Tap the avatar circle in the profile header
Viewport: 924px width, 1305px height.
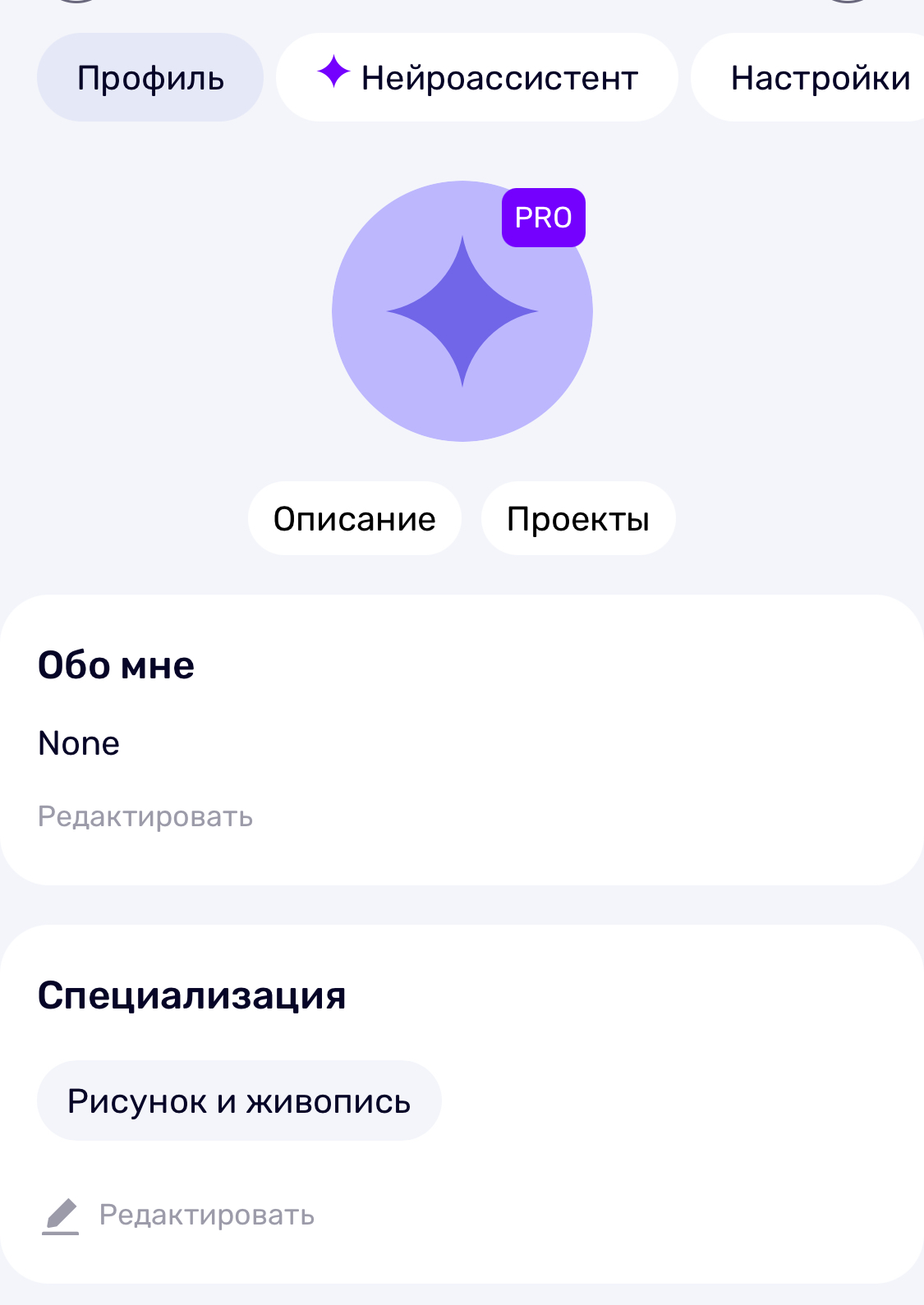[462, 312]
